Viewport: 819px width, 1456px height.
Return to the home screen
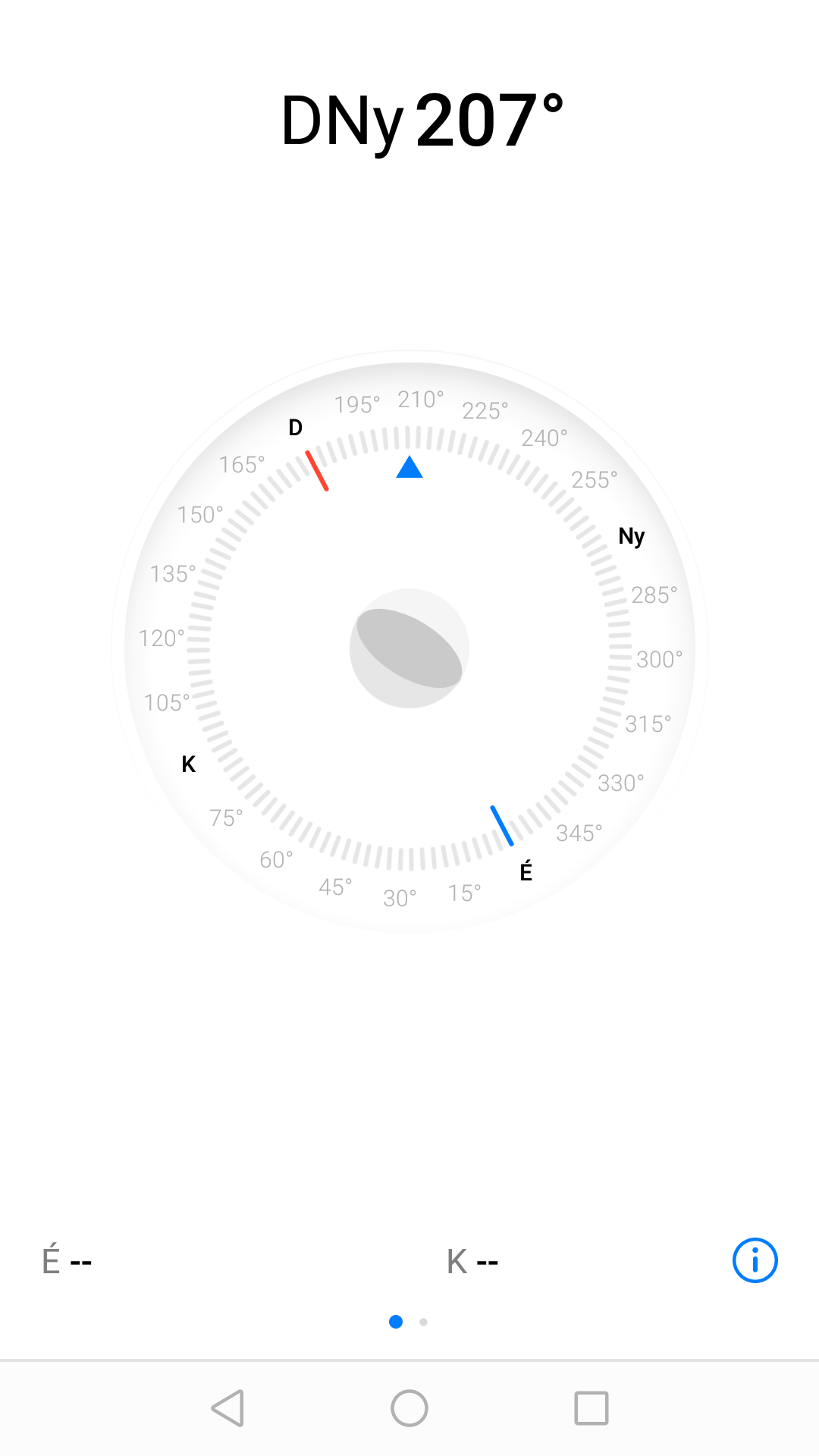[x=409, y=1408]
